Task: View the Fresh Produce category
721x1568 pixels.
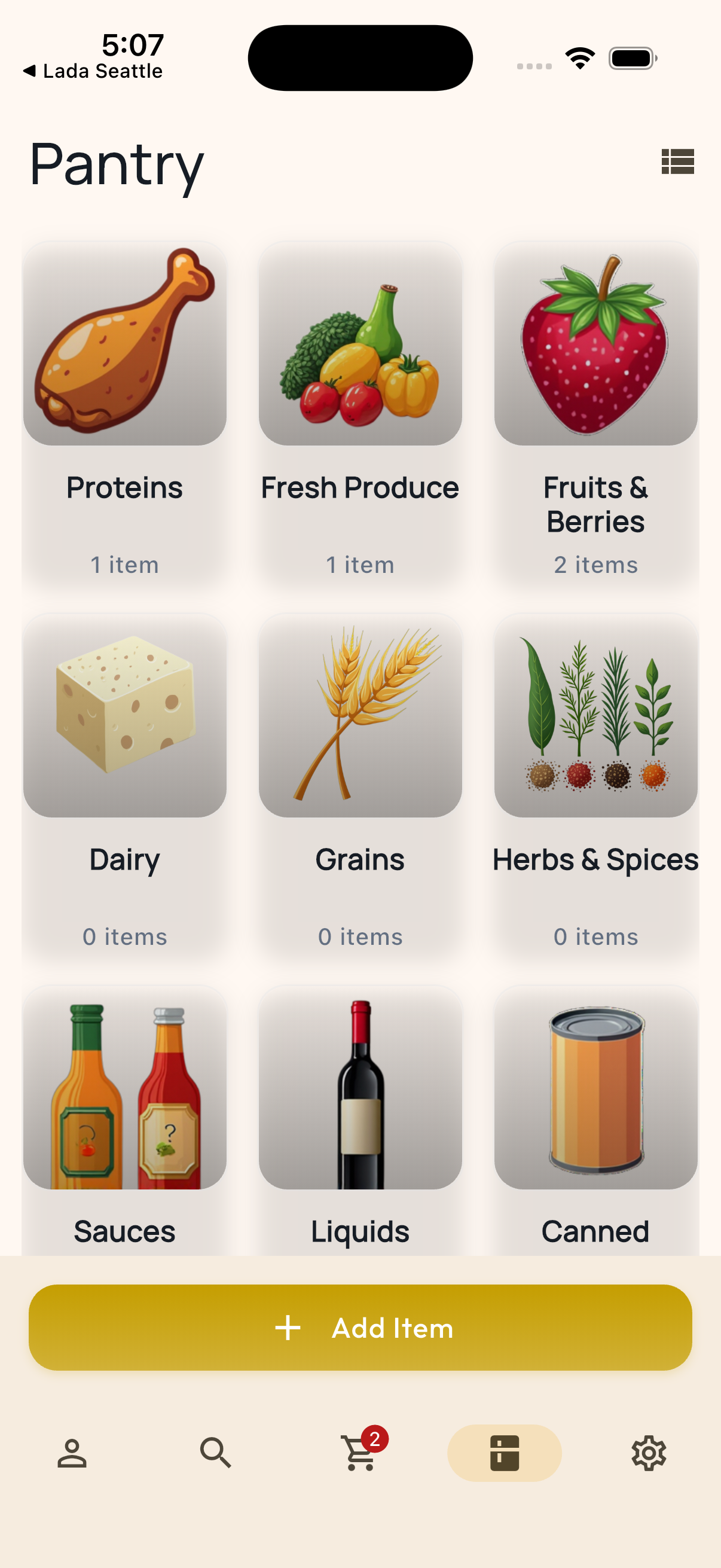Action: 360,414
